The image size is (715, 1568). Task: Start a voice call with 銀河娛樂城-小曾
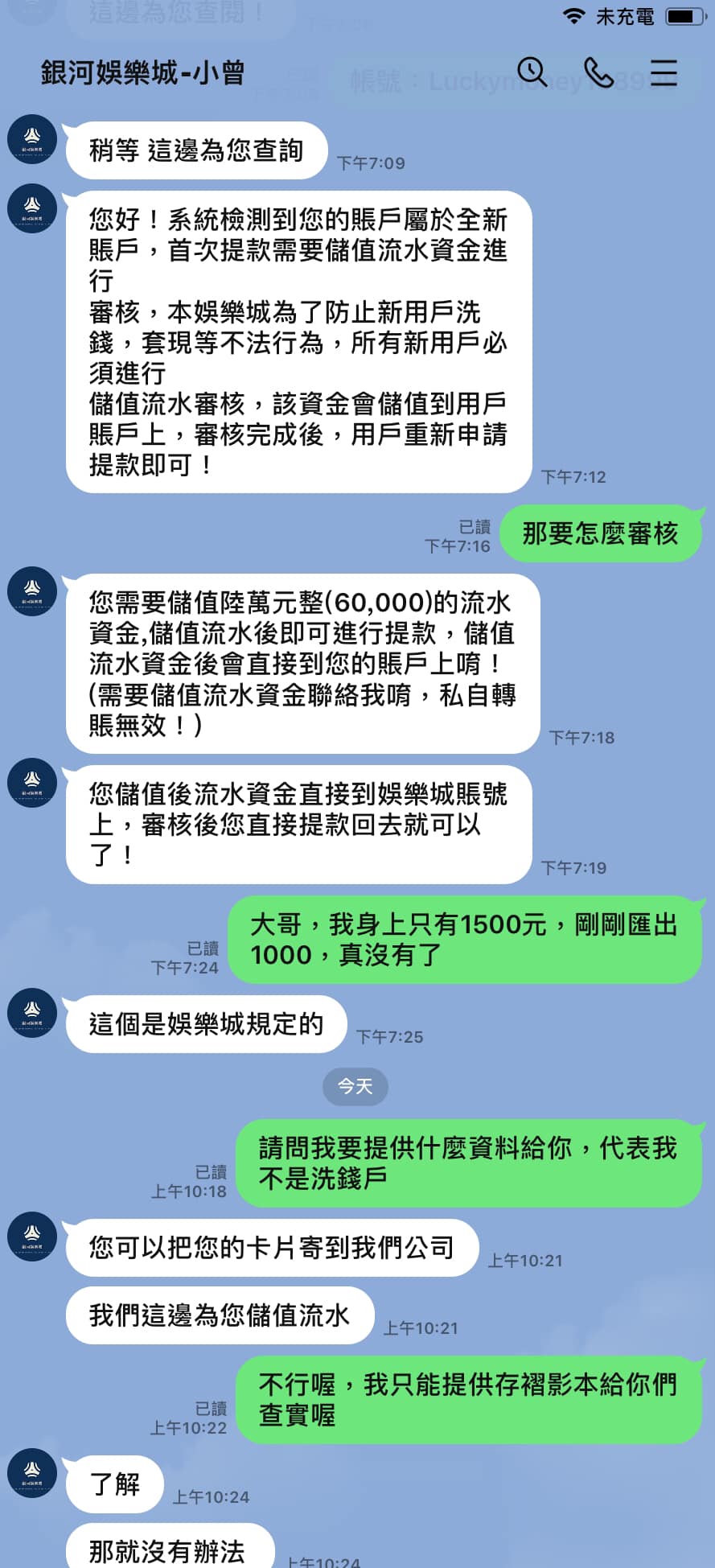598,72
